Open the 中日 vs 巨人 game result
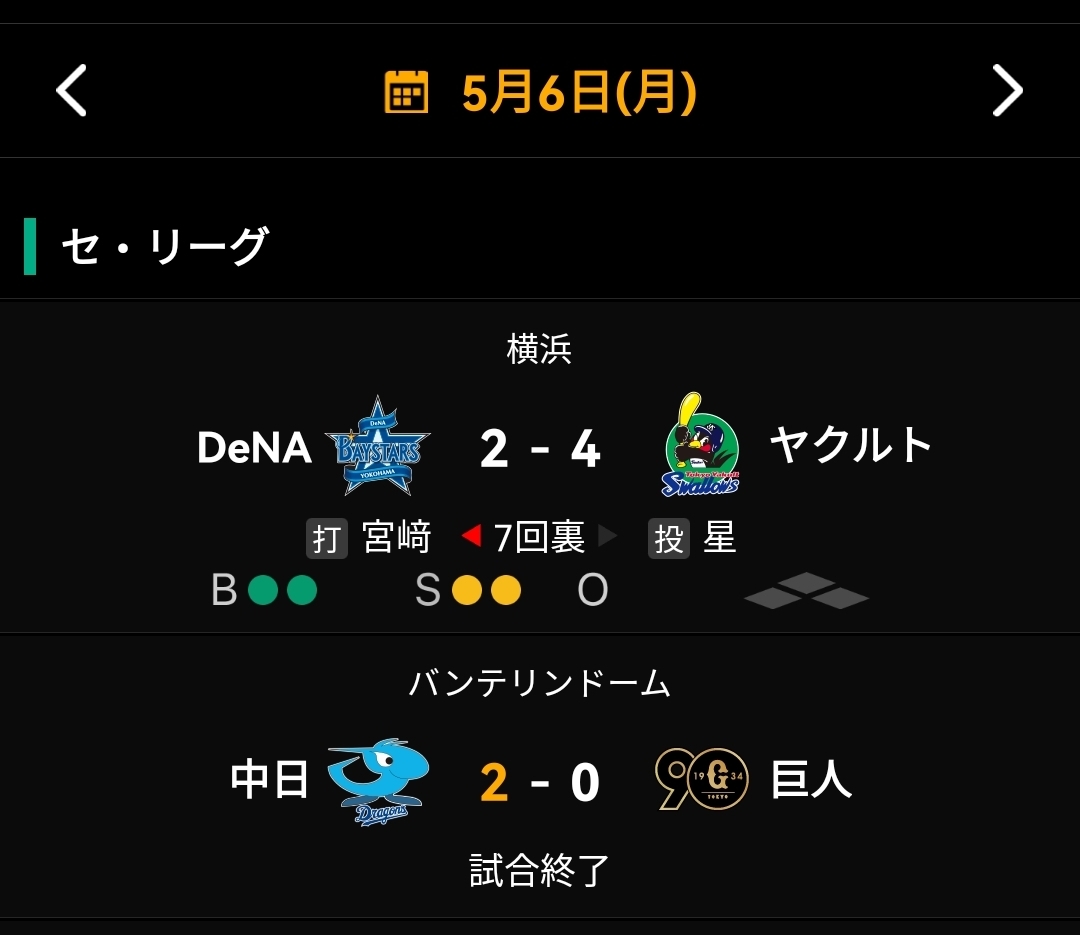This screenshot has width=1080, height=935. (x=540, y=781)
